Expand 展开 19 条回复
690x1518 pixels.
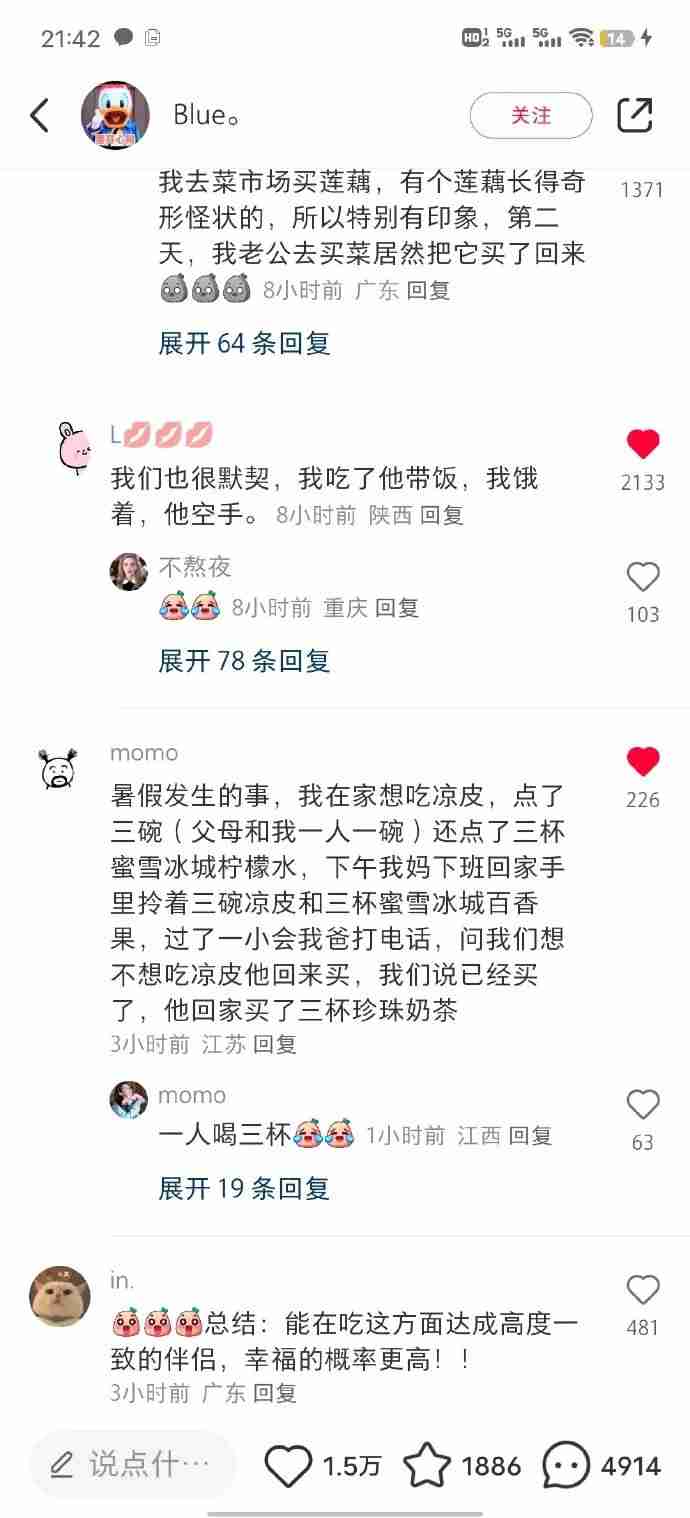click(x=244, y=1188)
